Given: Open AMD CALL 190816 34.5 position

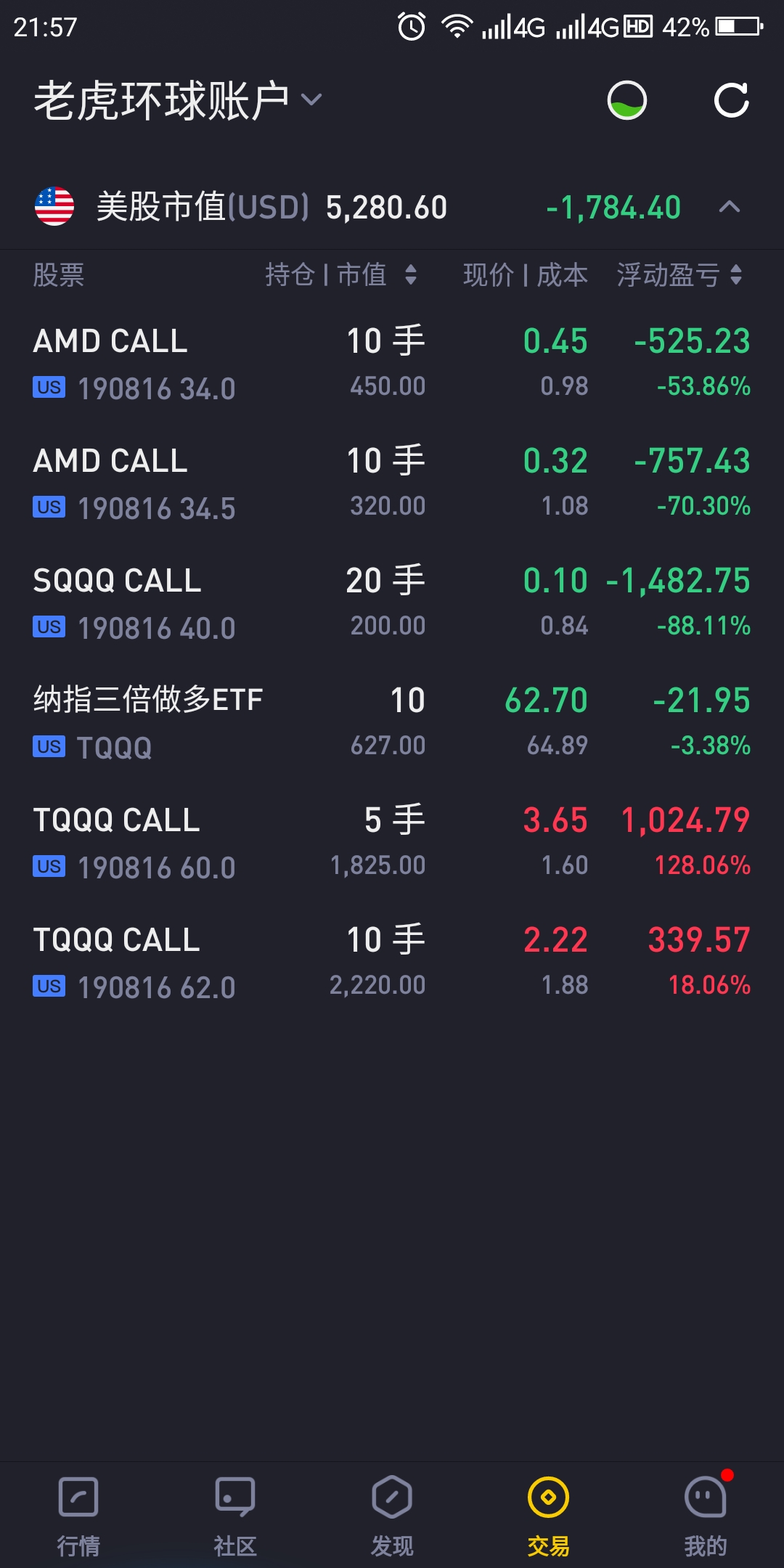Looking at the screenshot, I should 392,483.
